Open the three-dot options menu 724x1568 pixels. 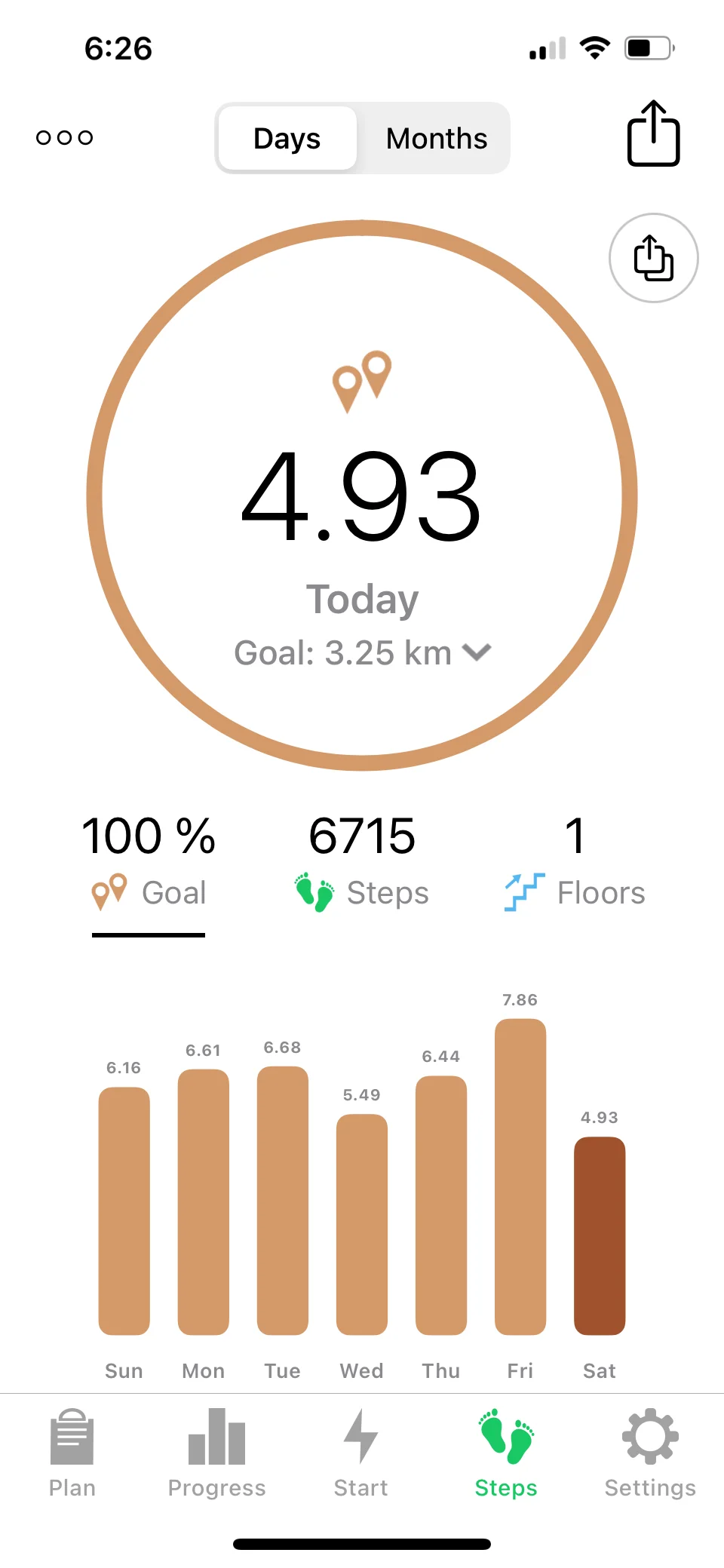[65, 137]
